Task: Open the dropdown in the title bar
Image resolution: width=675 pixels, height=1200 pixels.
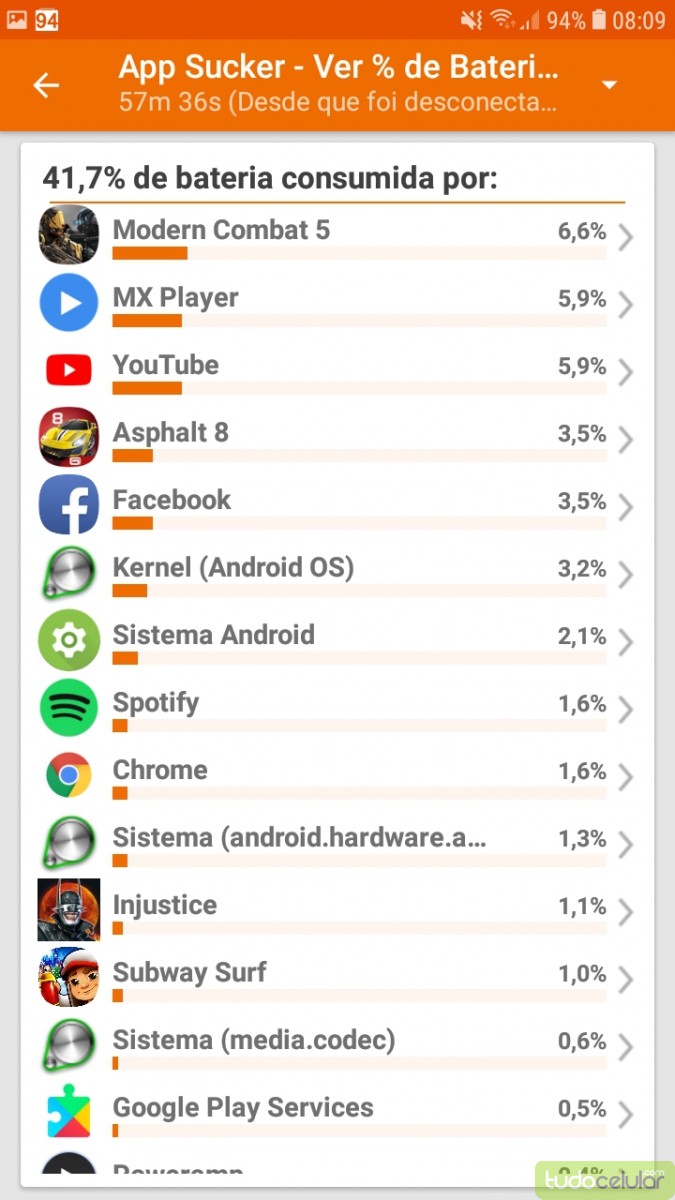Action: (x=610, y=85)
